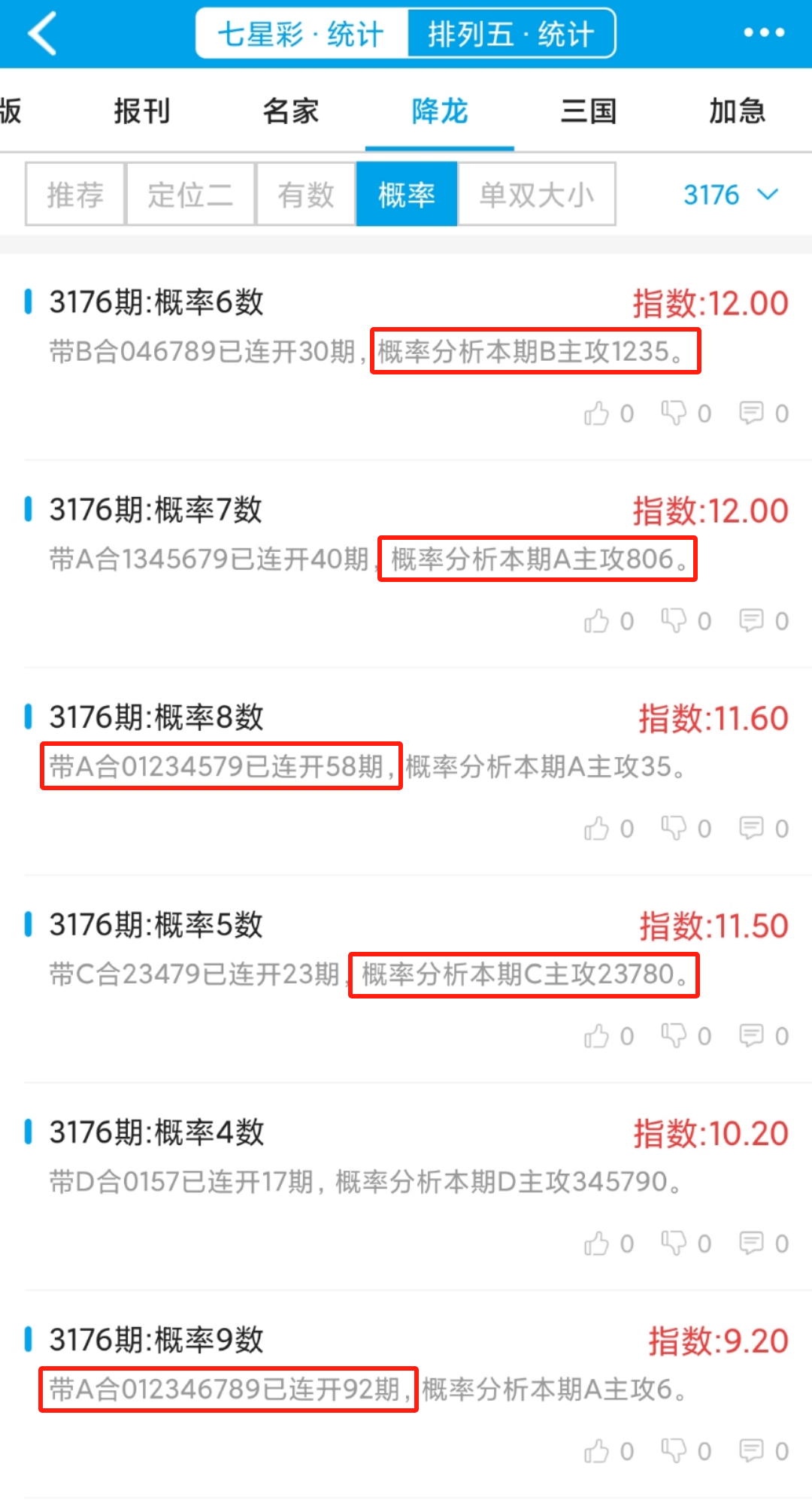Viewport: 812px width, 1503px height.
Task: Switch to the 报刊 tab
Action: [x=142, y=111]
